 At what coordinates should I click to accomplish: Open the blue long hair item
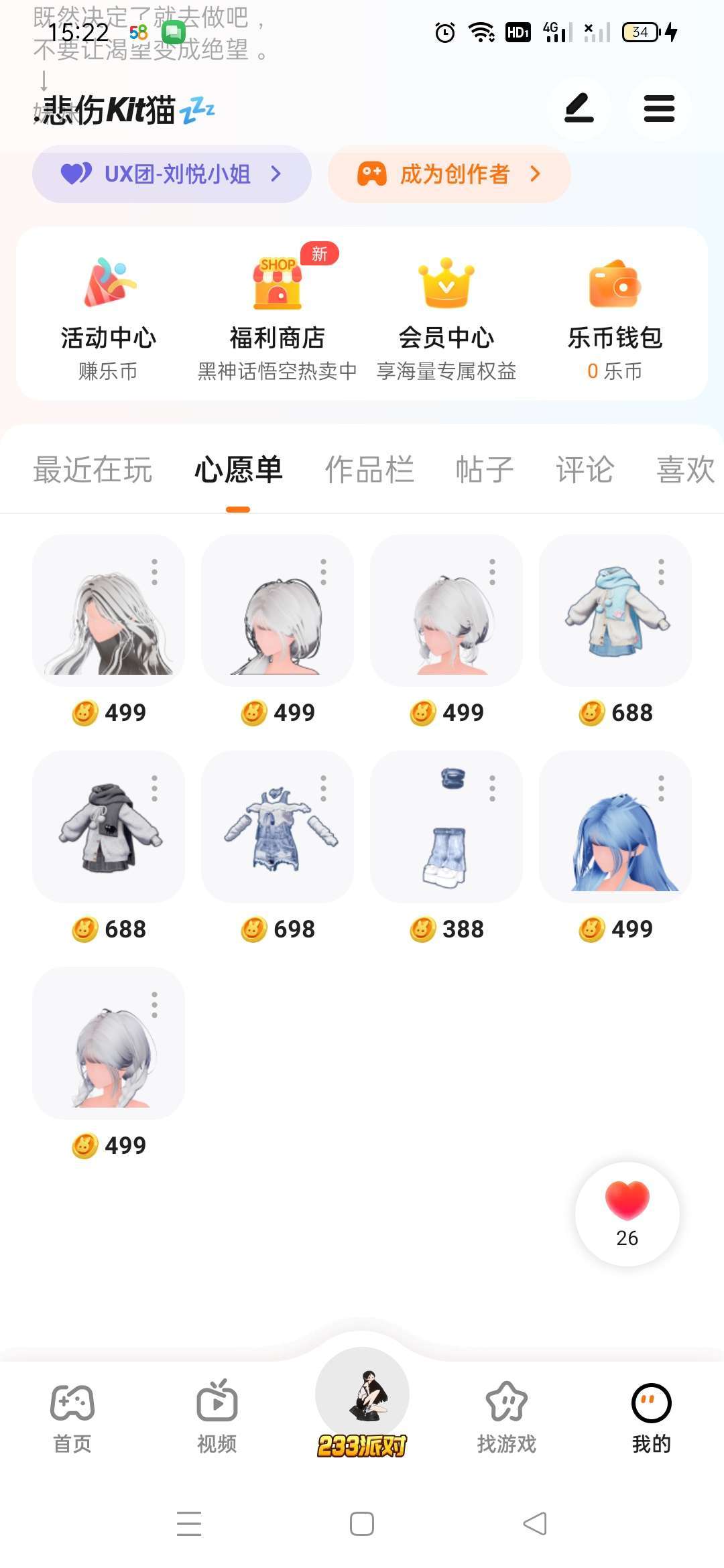[615, 828]
